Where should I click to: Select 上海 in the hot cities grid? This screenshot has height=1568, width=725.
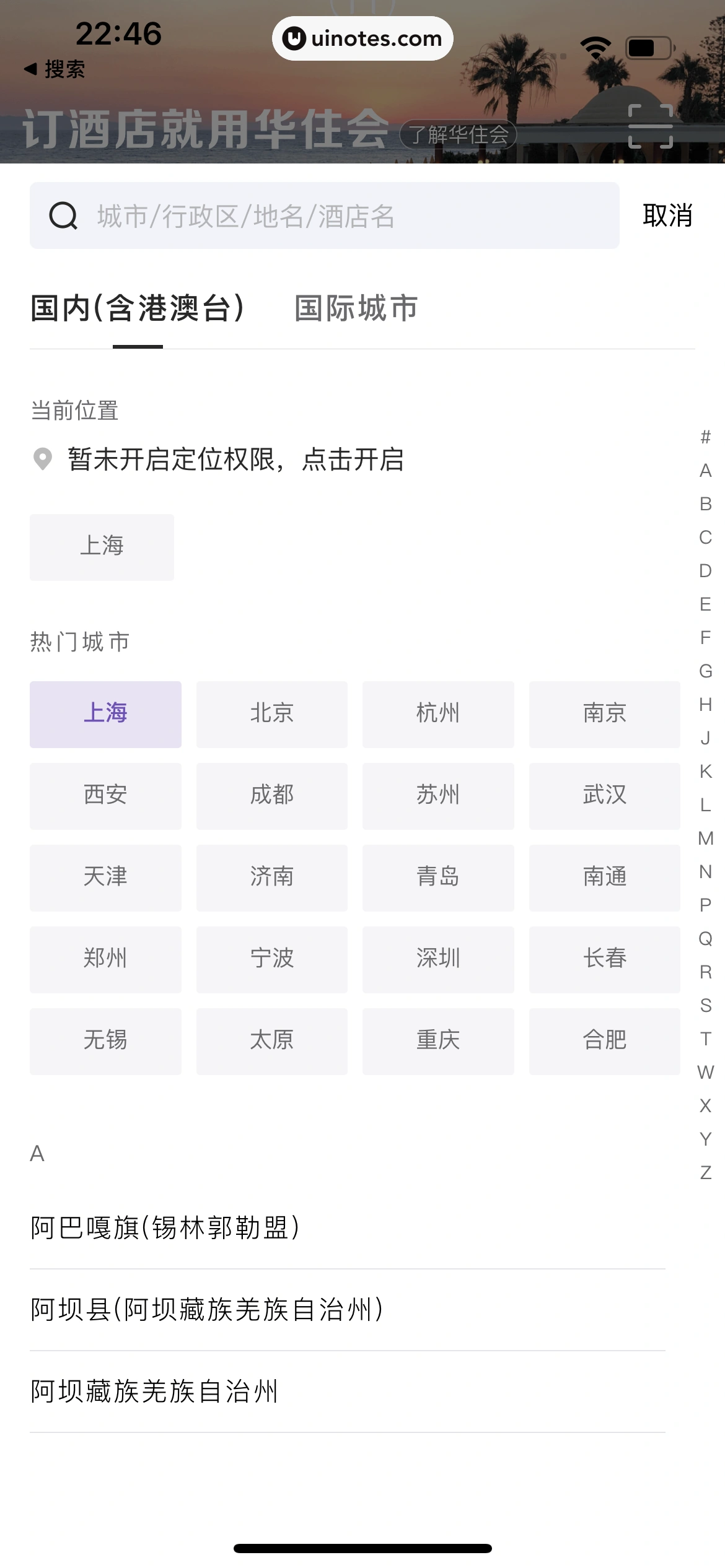pyautogui.click(x=105, y=713)
